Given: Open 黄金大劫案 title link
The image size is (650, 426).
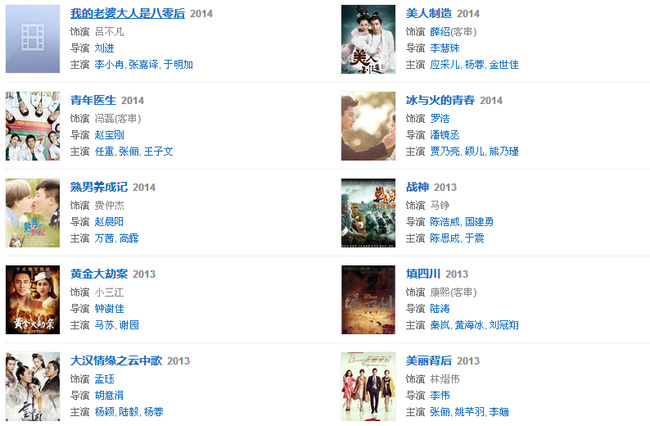Looking at the screenshot, I should pyautogui.click(x=98, y=273).
